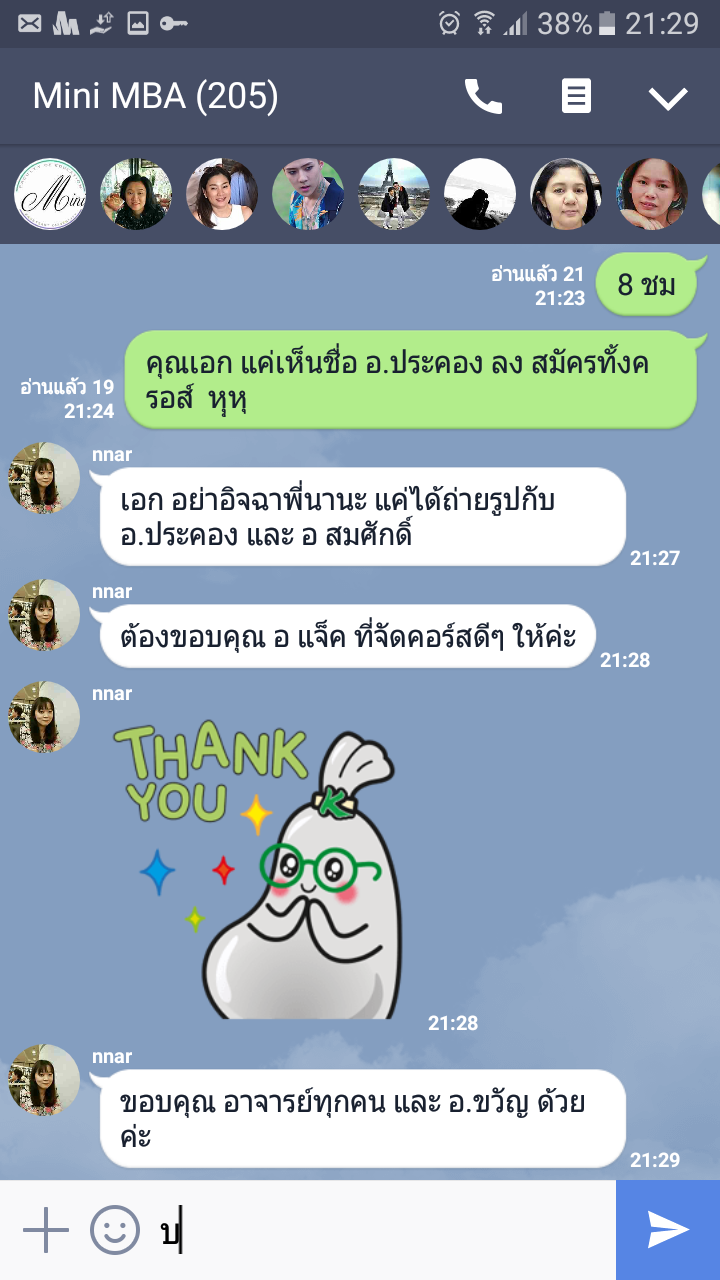Start a group voice call
Screen dimensions: 720x1280
pos(483,97)
